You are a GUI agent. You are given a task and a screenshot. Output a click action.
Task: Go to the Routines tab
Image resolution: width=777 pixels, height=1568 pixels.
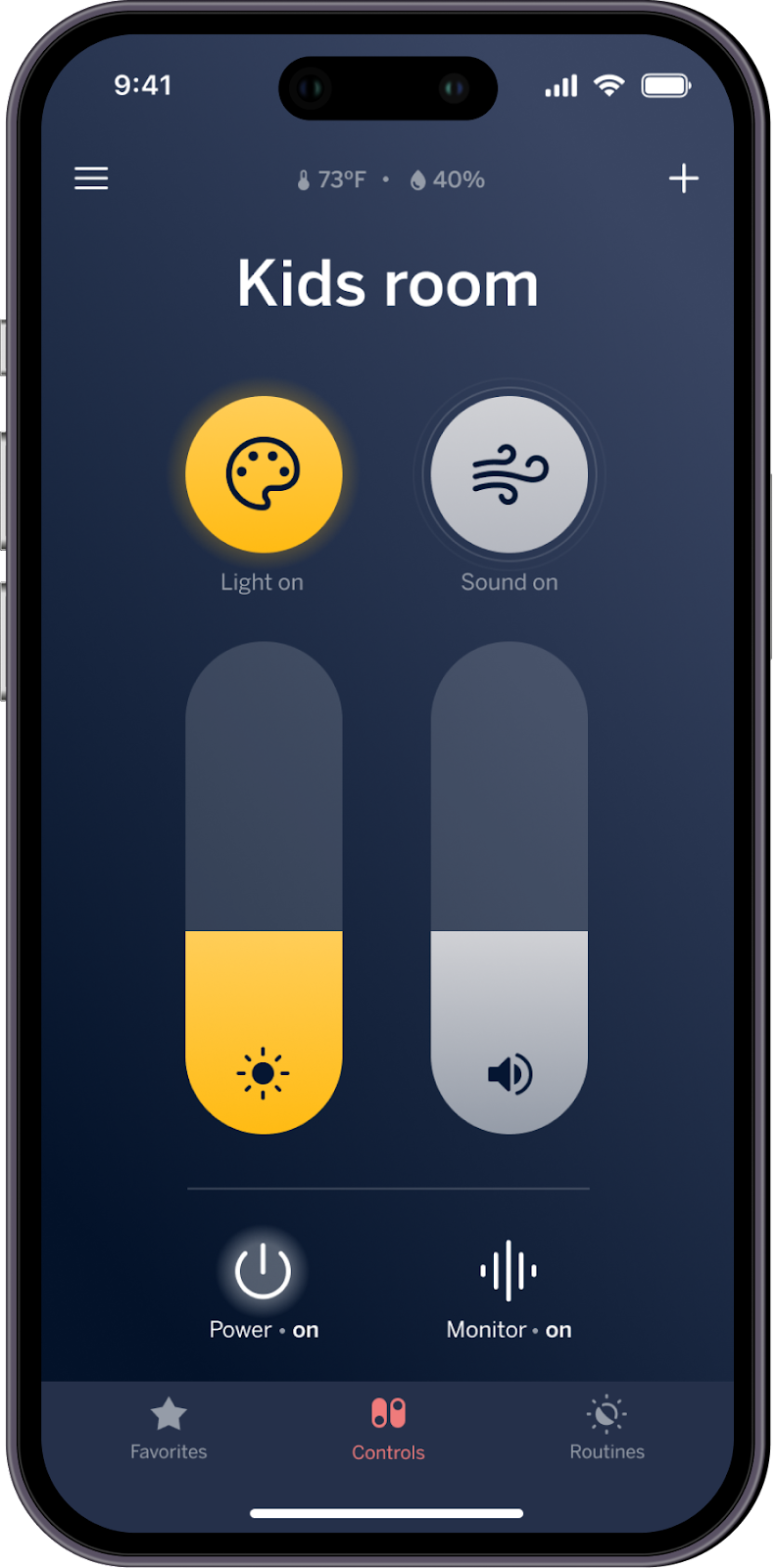(607, 1429)
